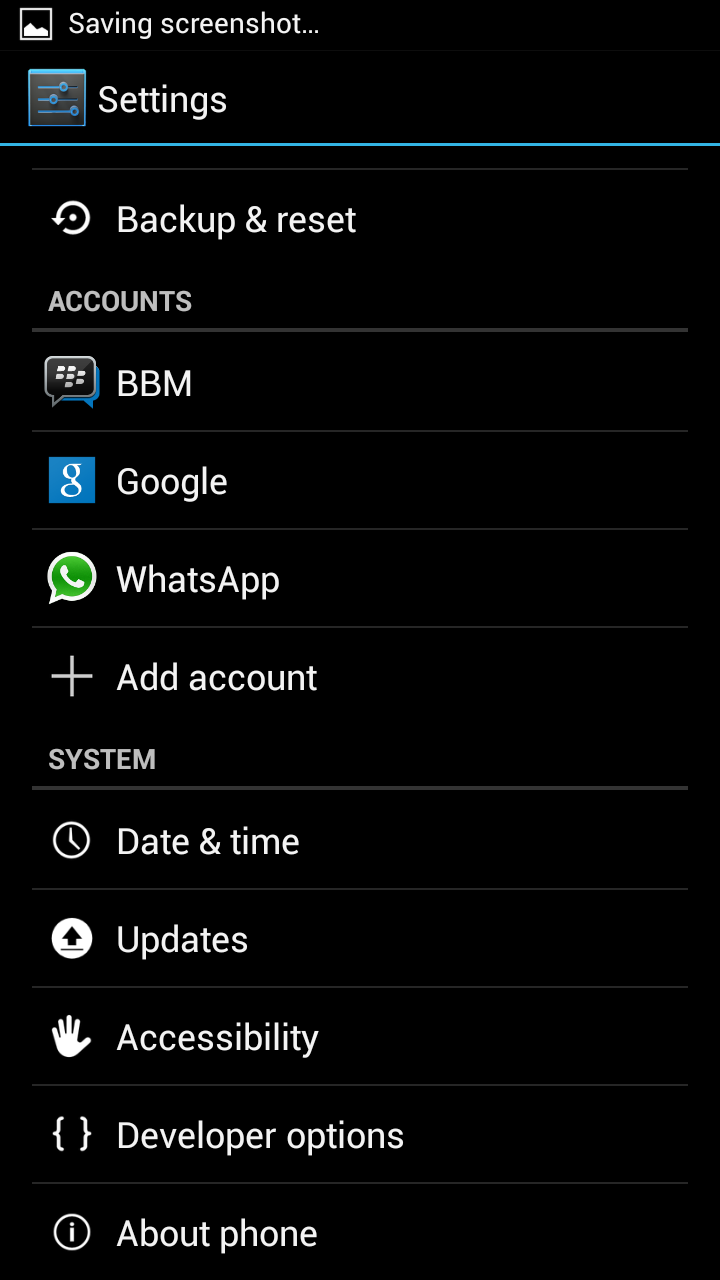Open Backup & reset settings
Image resolution: width=720 pixels, height=1280 pixels.
(236, 220)
